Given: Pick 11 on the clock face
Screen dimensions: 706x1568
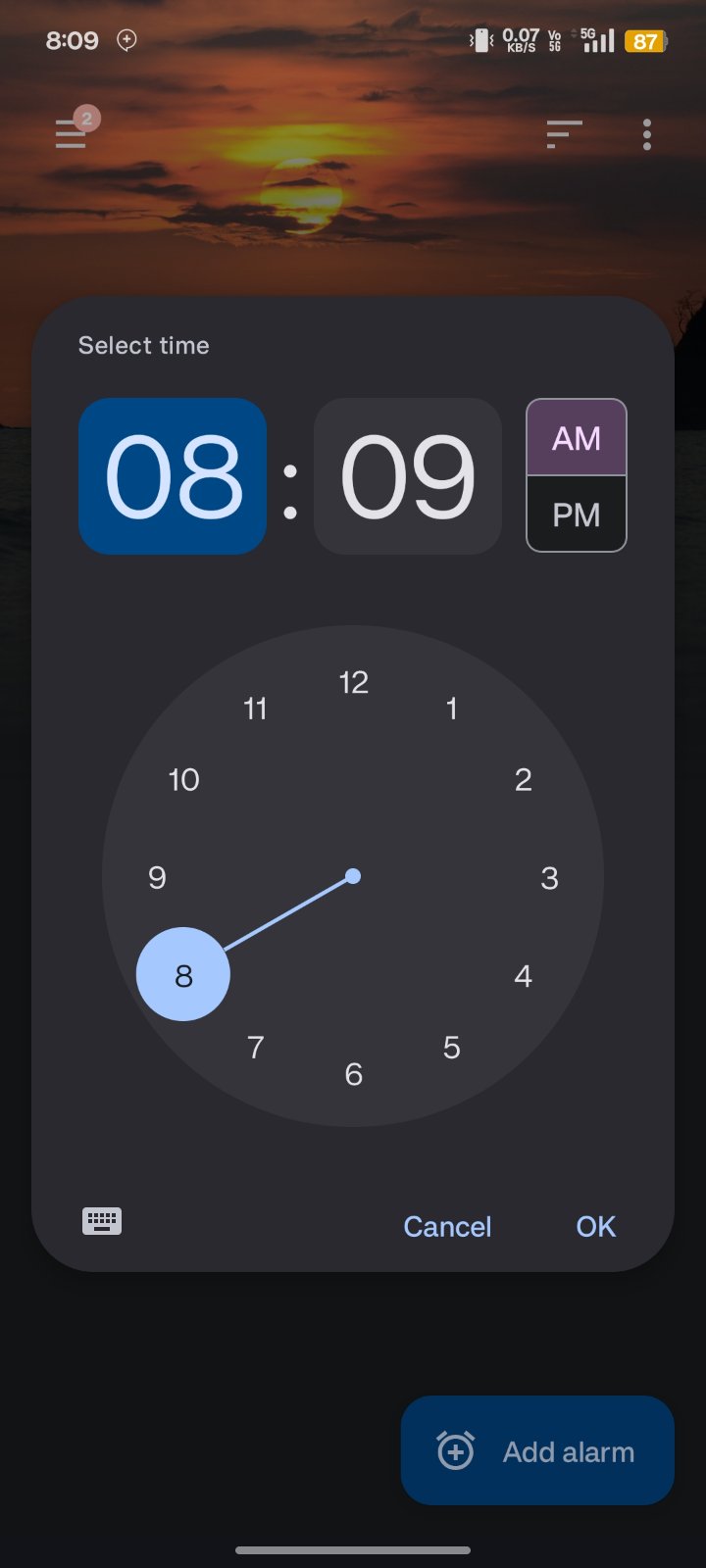Looking at the screenshot, I should 255,708.
